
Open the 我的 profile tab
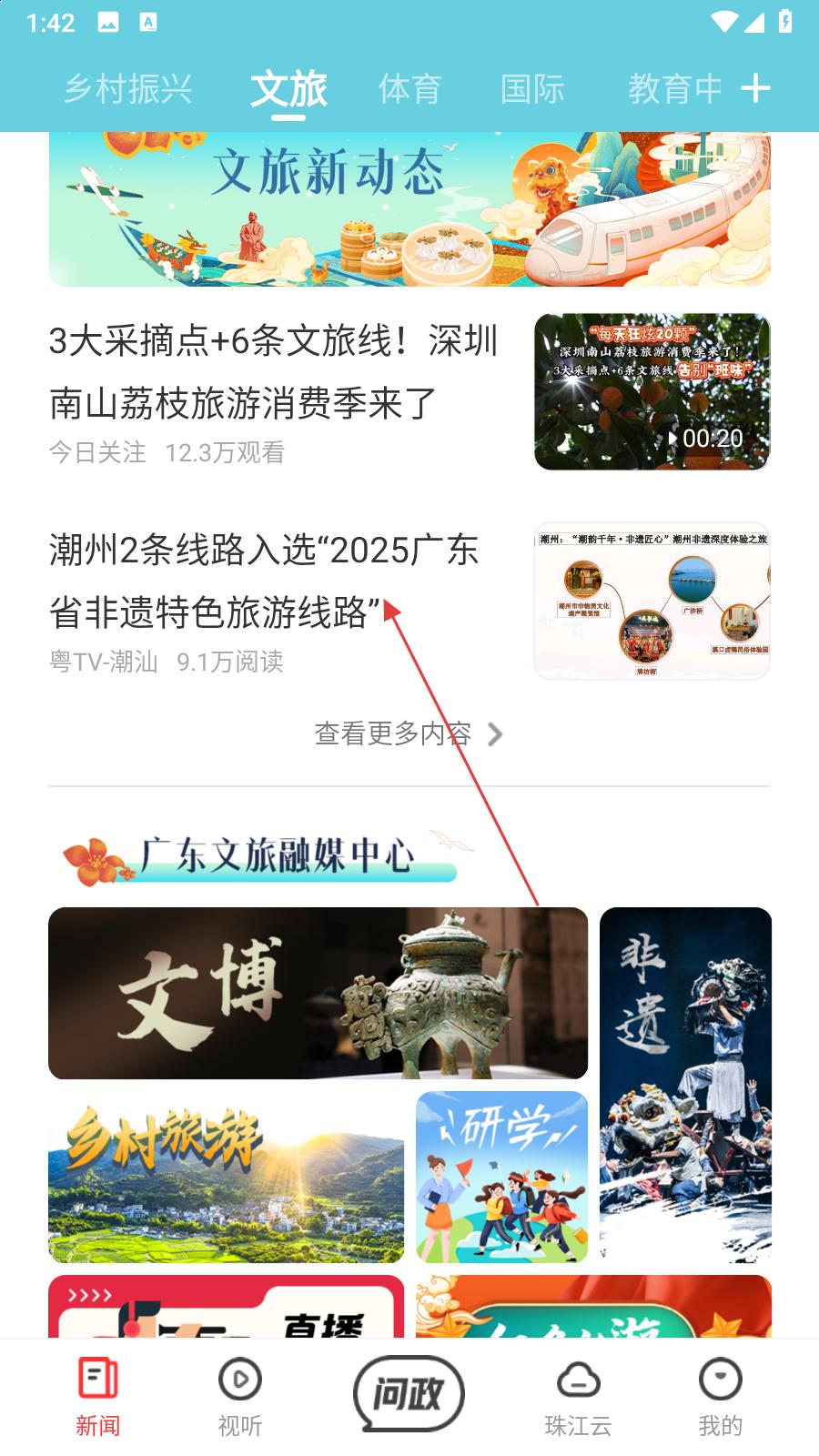coord(720,1397)
